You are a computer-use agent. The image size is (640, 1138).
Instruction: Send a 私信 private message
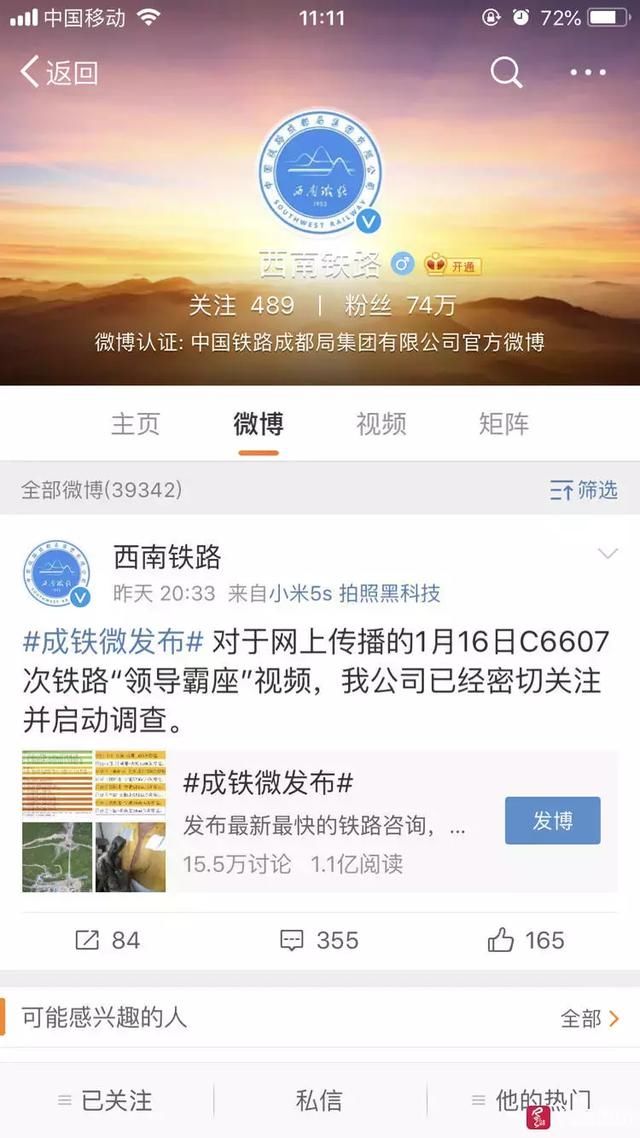[320, 1101]
